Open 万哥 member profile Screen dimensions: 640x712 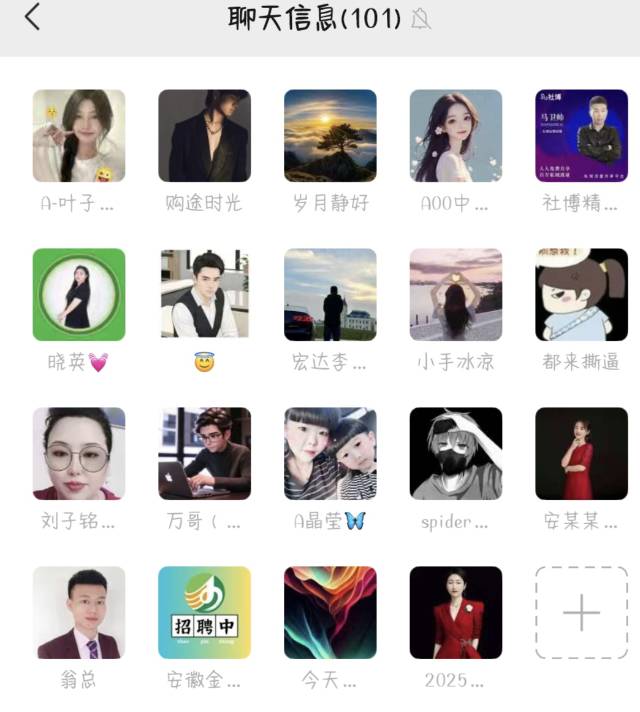point(204,453)
